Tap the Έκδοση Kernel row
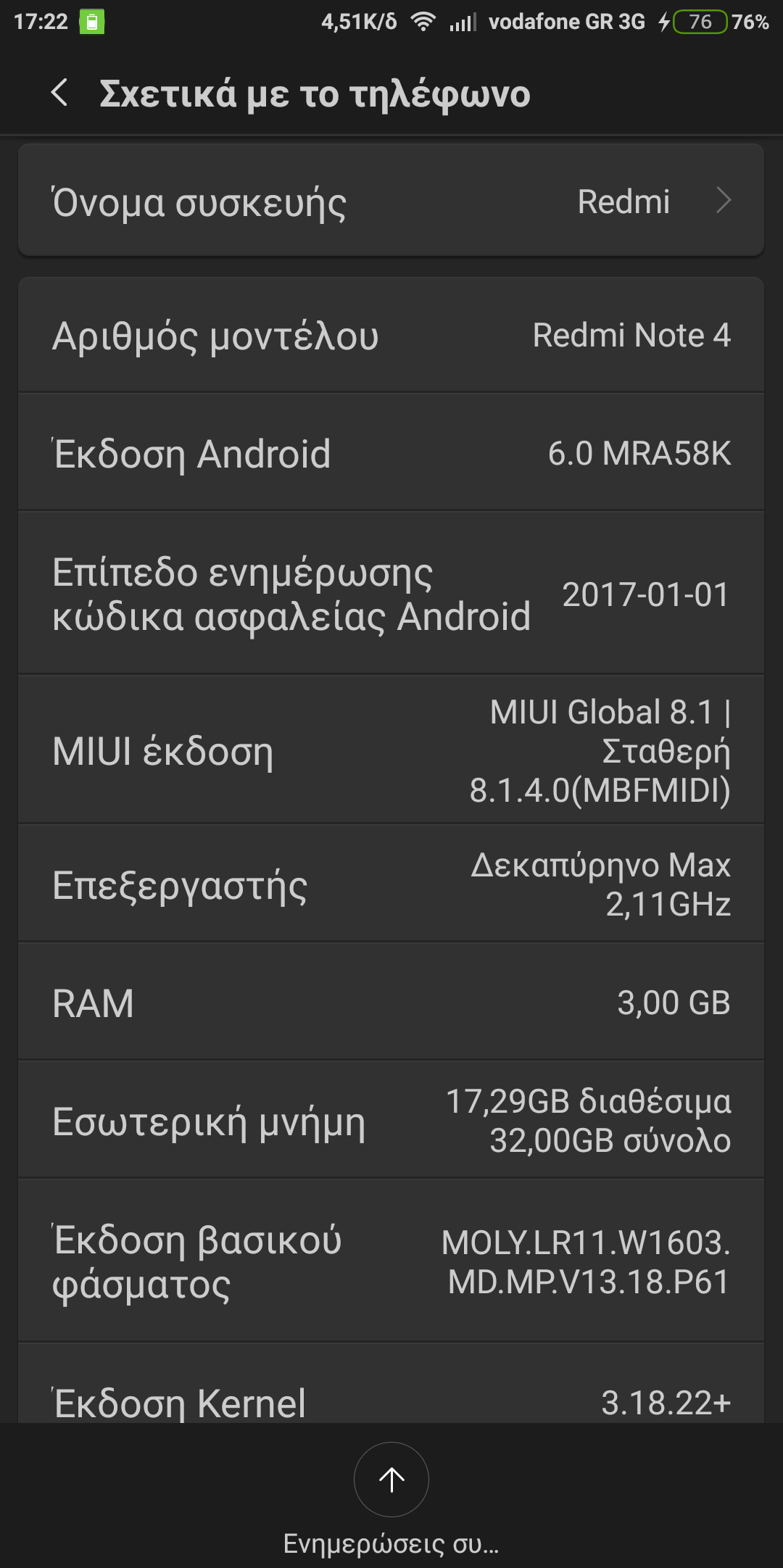Viewport: 783px width, 1568px height. pyautogui.click(x=391, y=1393)
